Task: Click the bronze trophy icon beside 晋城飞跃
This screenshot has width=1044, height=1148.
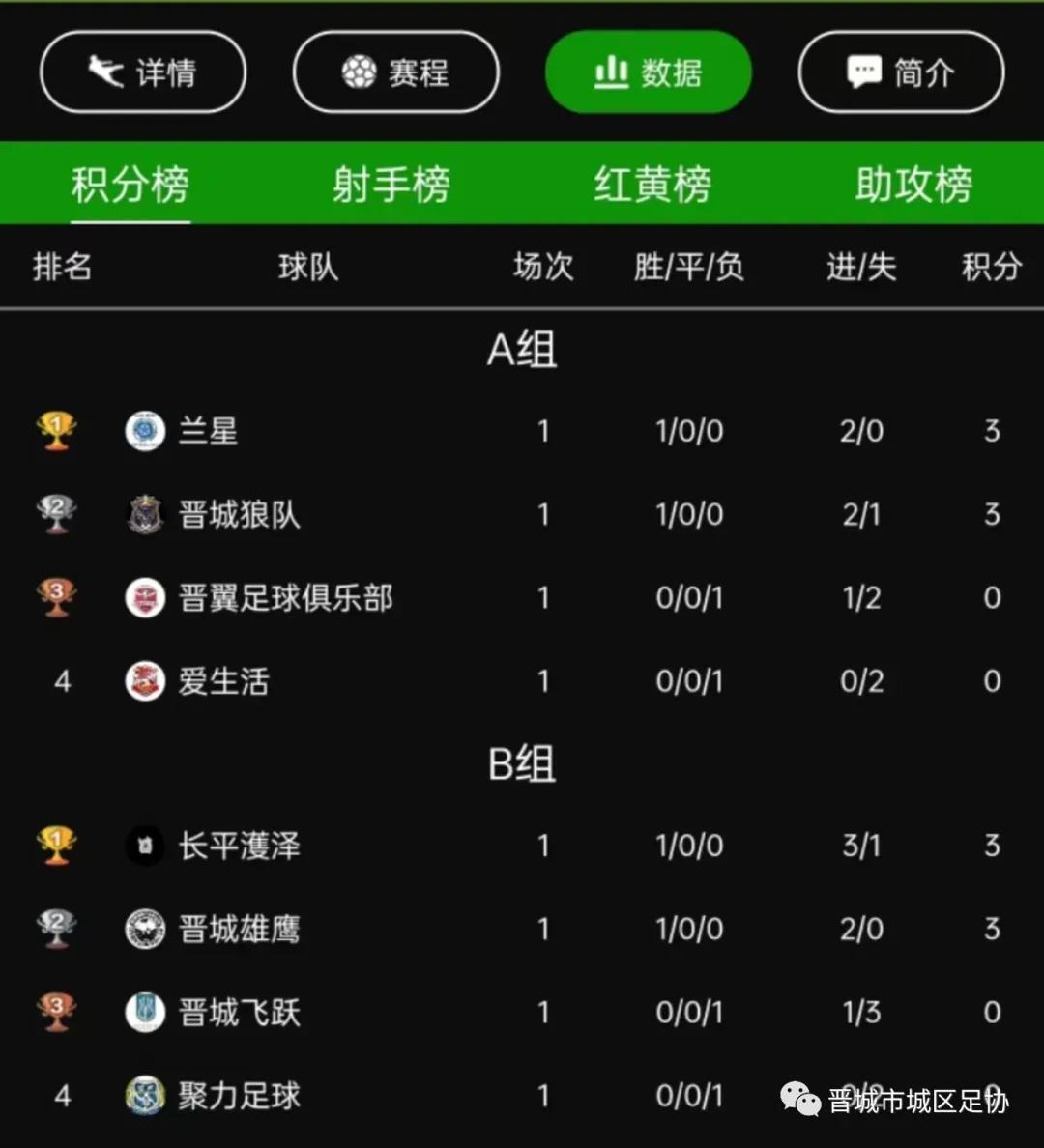Action: pyautogui.click(x=55, y=1012)
